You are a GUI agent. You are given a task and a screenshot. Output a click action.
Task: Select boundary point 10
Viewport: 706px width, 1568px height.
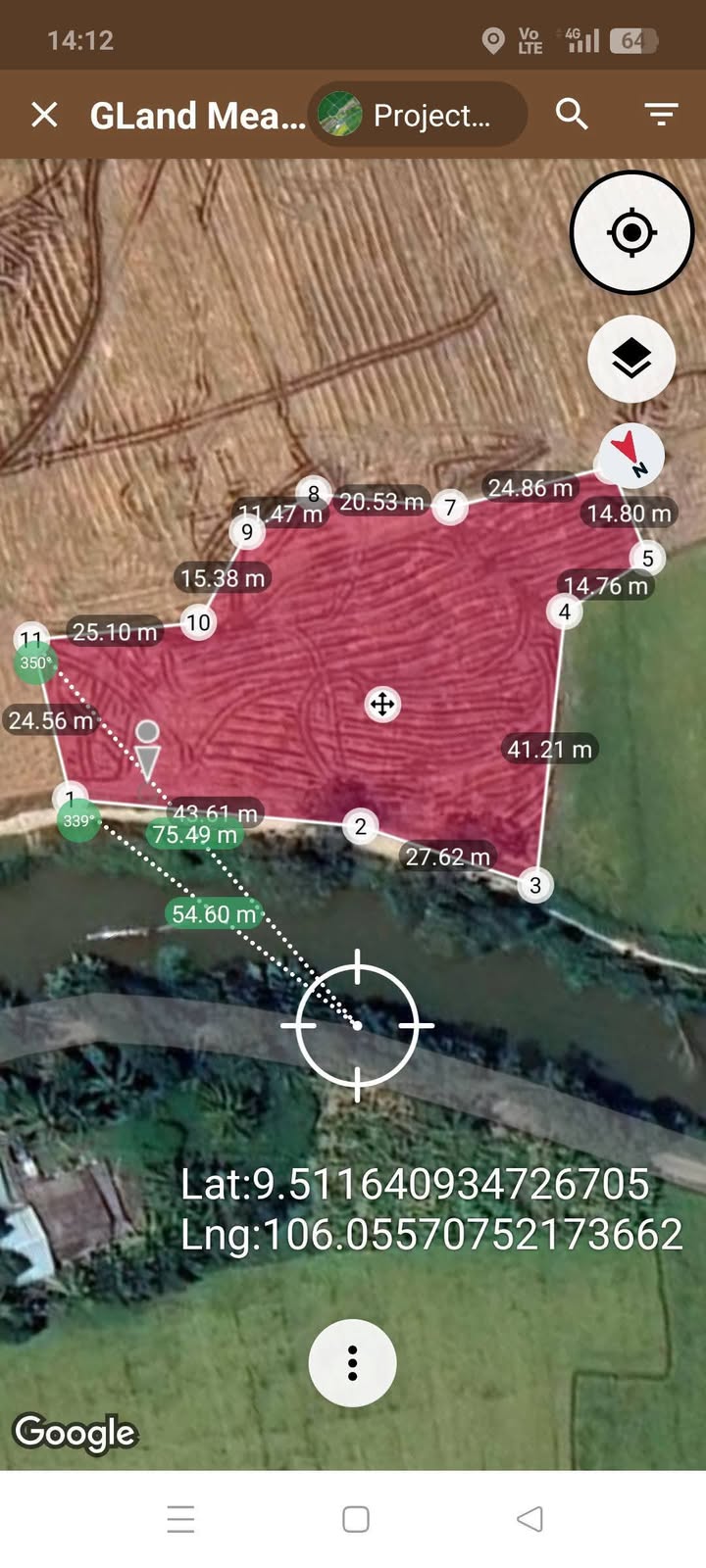point(198,622)
